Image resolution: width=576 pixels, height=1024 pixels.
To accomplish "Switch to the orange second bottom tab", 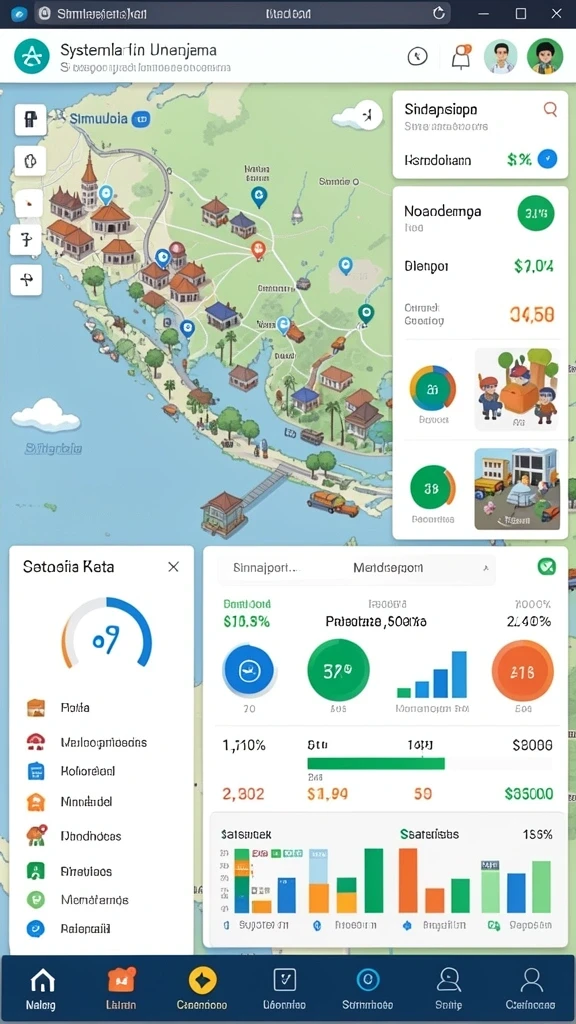I will click(x=121, y=988).
